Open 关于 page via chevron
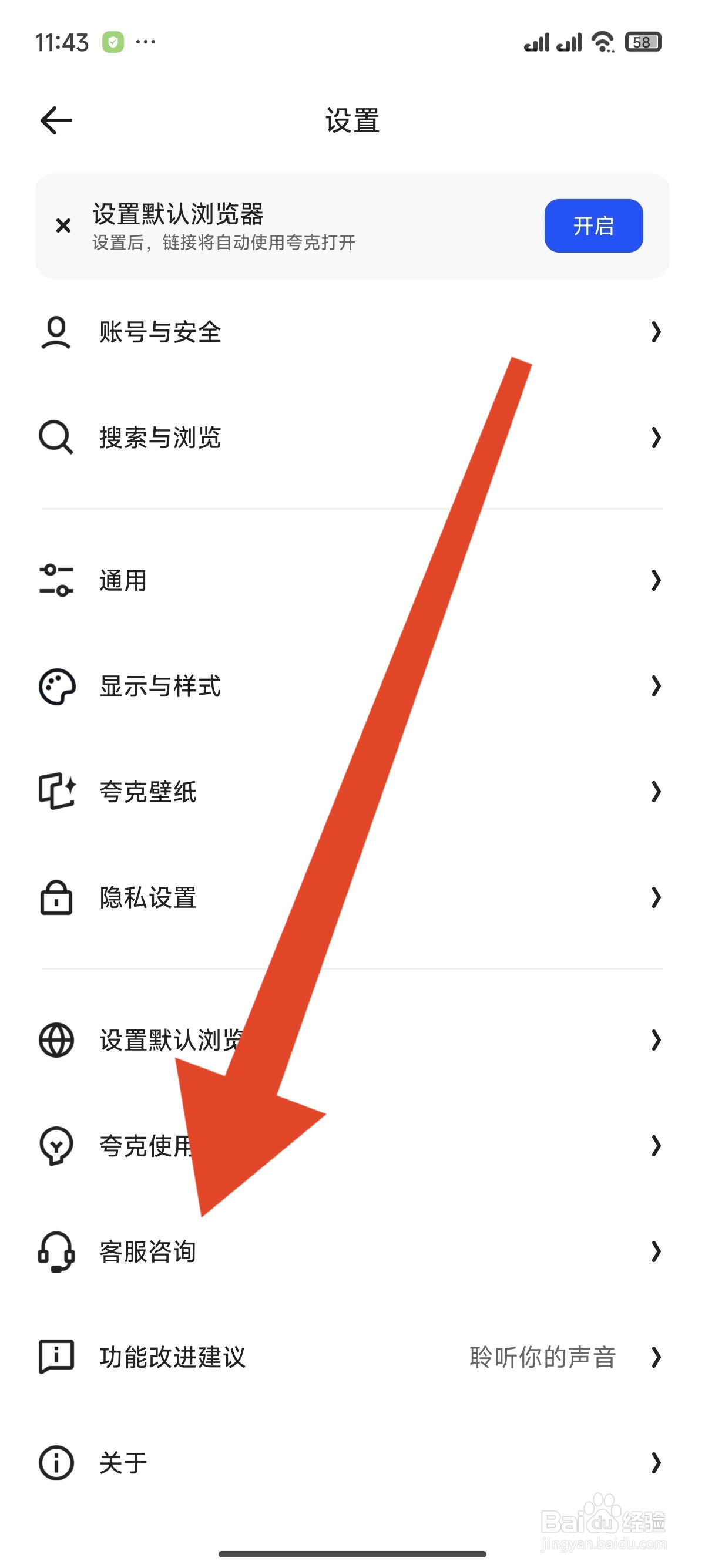The image size is (705, 1568). pyautogui.click(x=656, y=1463)
